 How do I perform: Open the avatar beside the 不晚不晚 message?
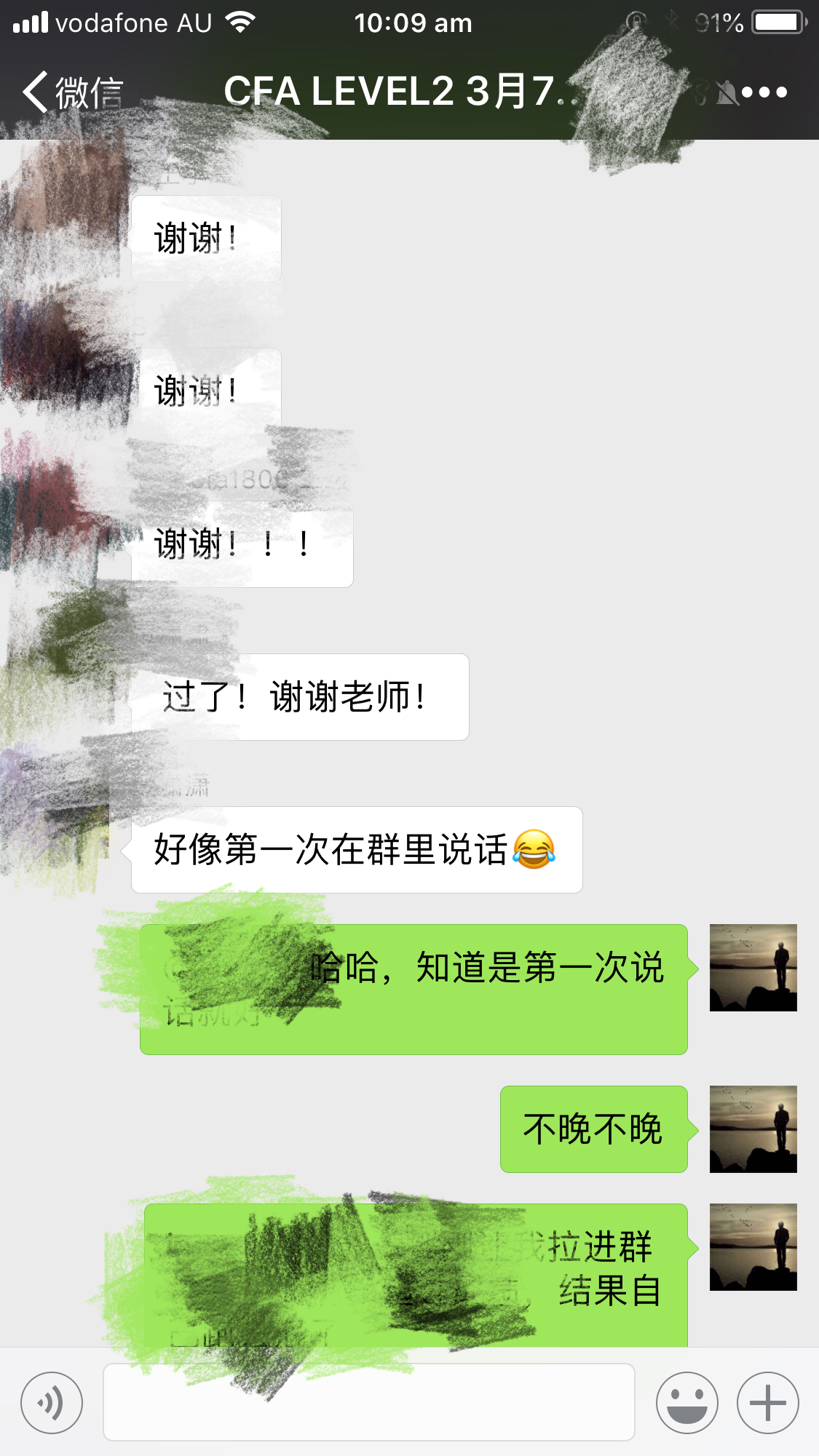[753, 1129]
